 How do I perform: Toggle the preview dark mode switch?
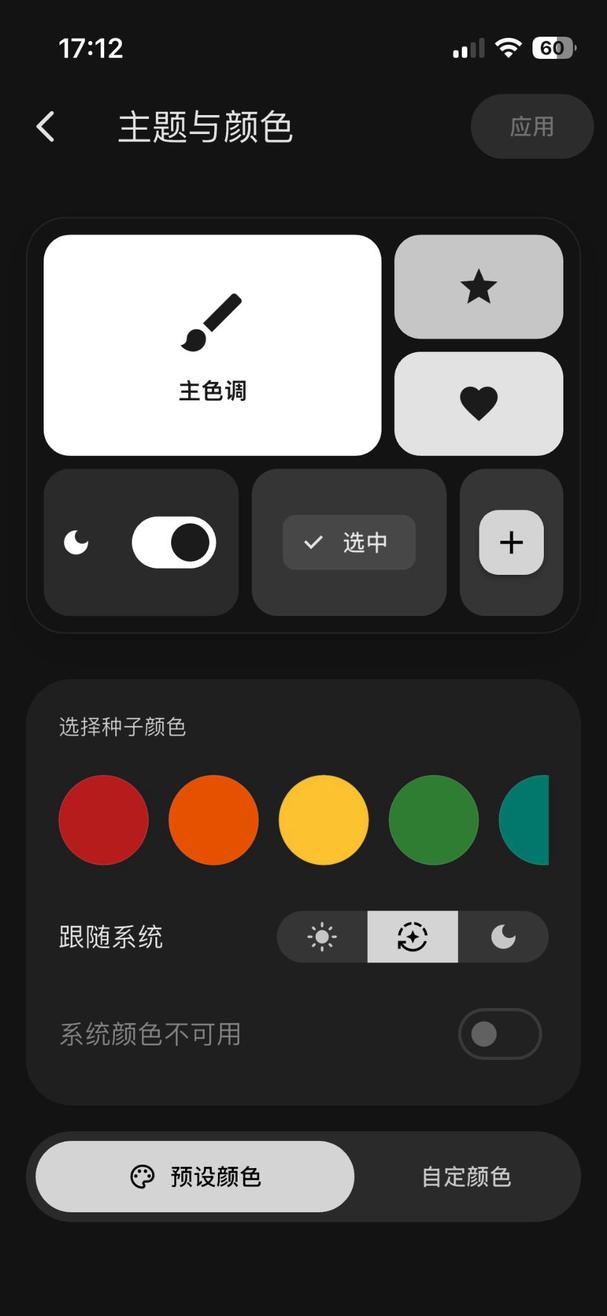pyautogui.click(x=174, y=542)
